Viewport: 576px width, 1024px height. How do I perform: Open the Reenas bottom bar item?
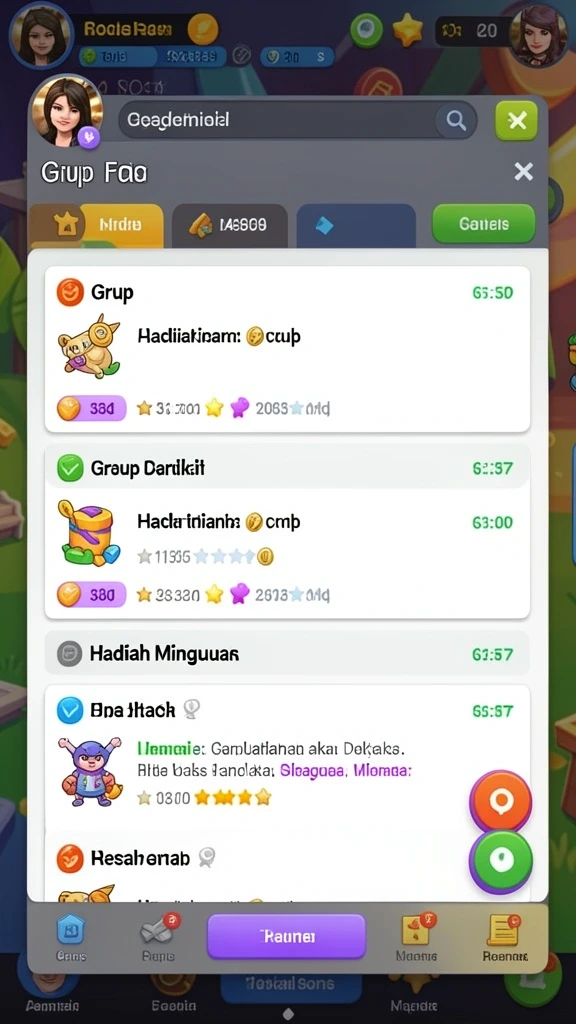pyautogui.click(x=505, y=937)
